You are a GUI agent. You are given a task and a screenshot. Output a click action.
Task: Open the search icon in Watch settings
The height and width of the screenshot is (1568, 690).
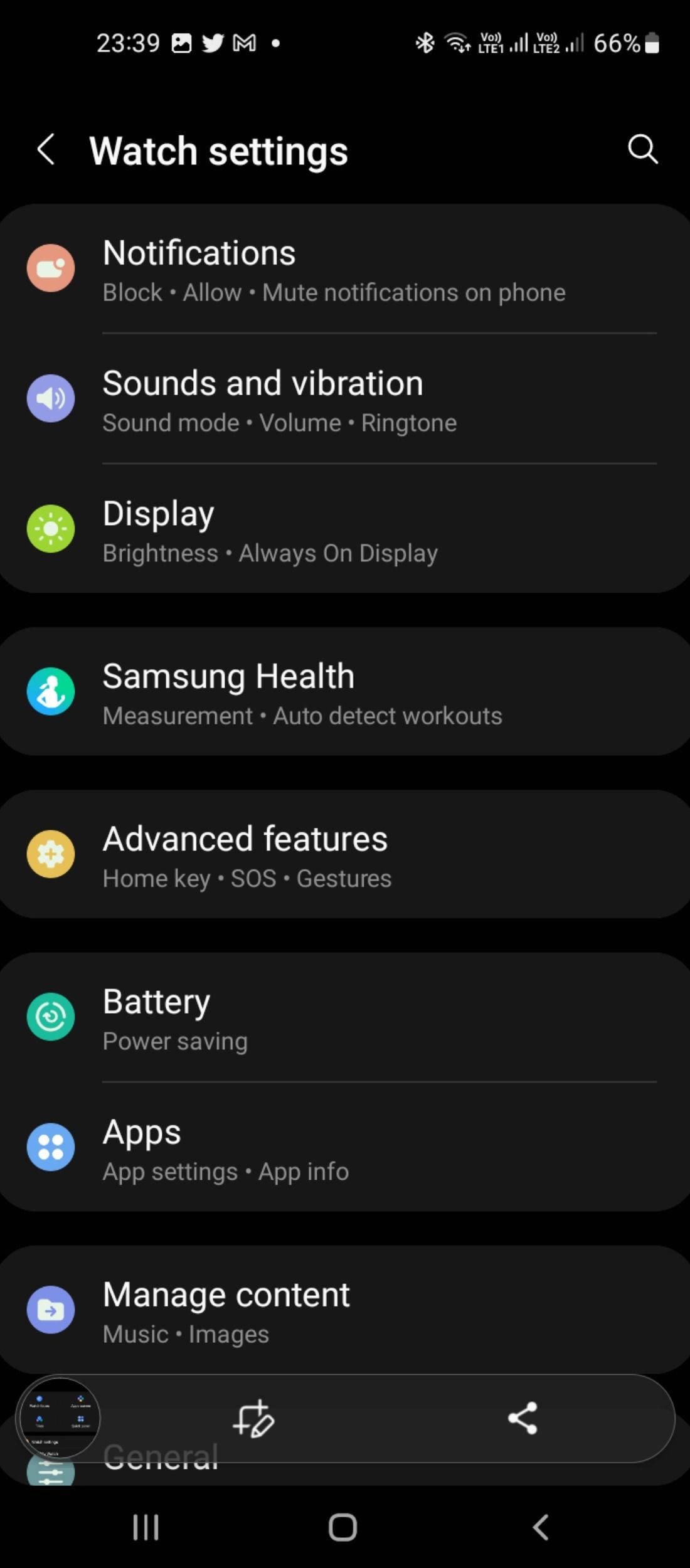[x=642, y=149]
